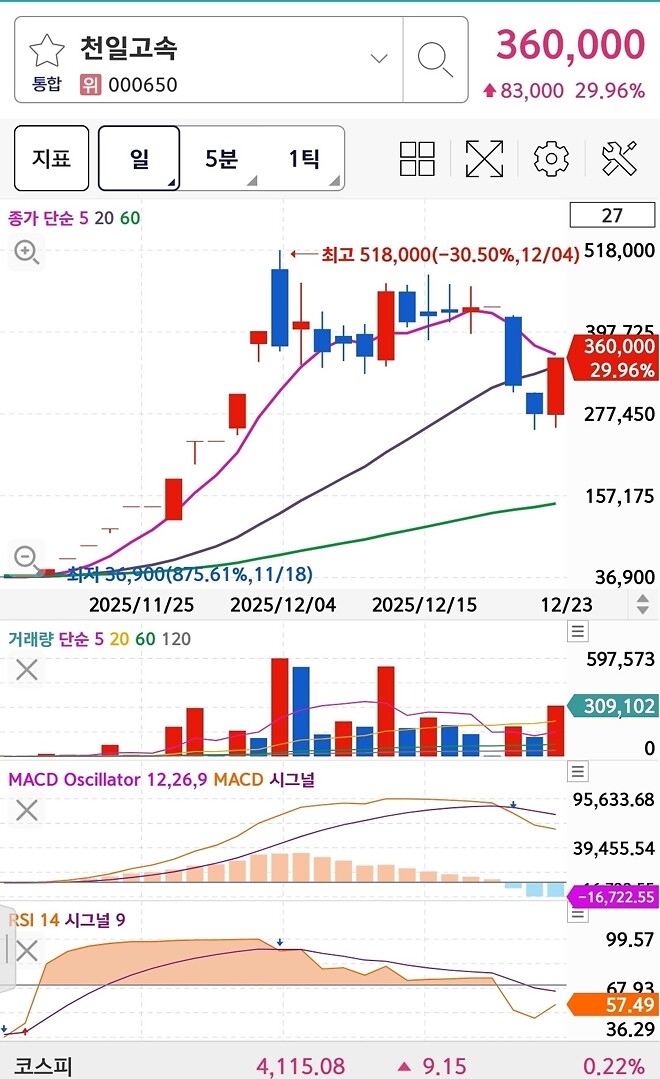Close the MACD Oscillator panel
The width and height of the screenshot is (660, 1079).
click(27, 810)
